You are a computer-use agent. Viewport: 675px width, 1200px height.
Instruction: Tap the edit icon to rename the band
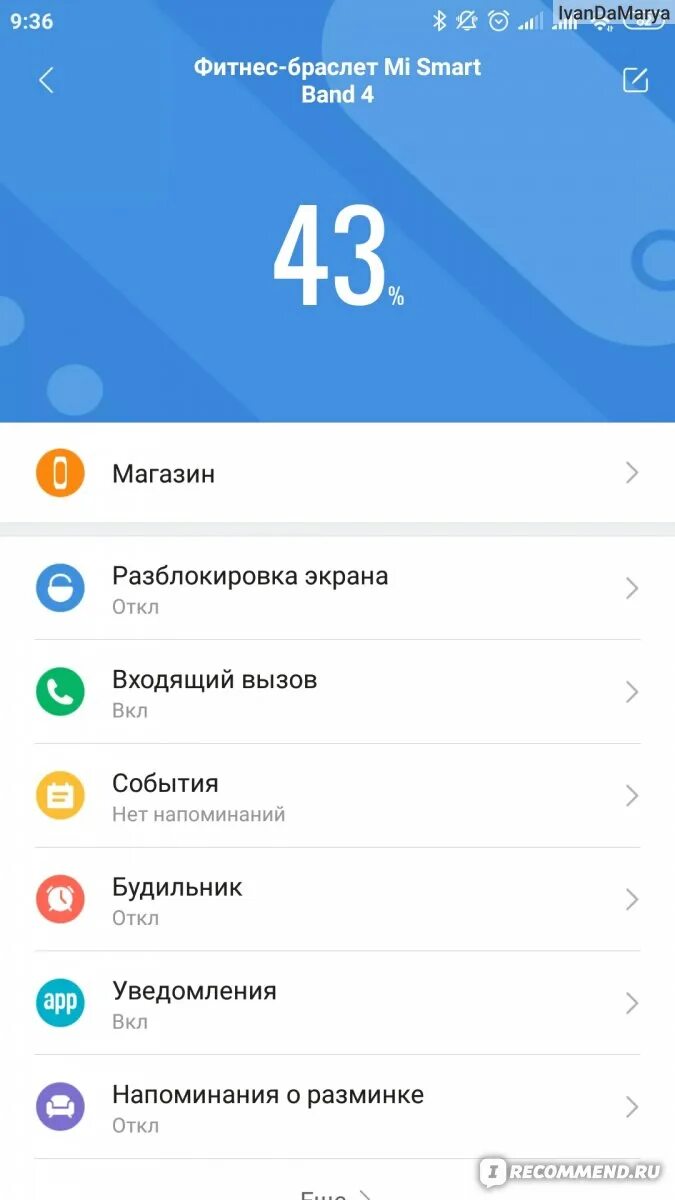click(x=635, y=81)
